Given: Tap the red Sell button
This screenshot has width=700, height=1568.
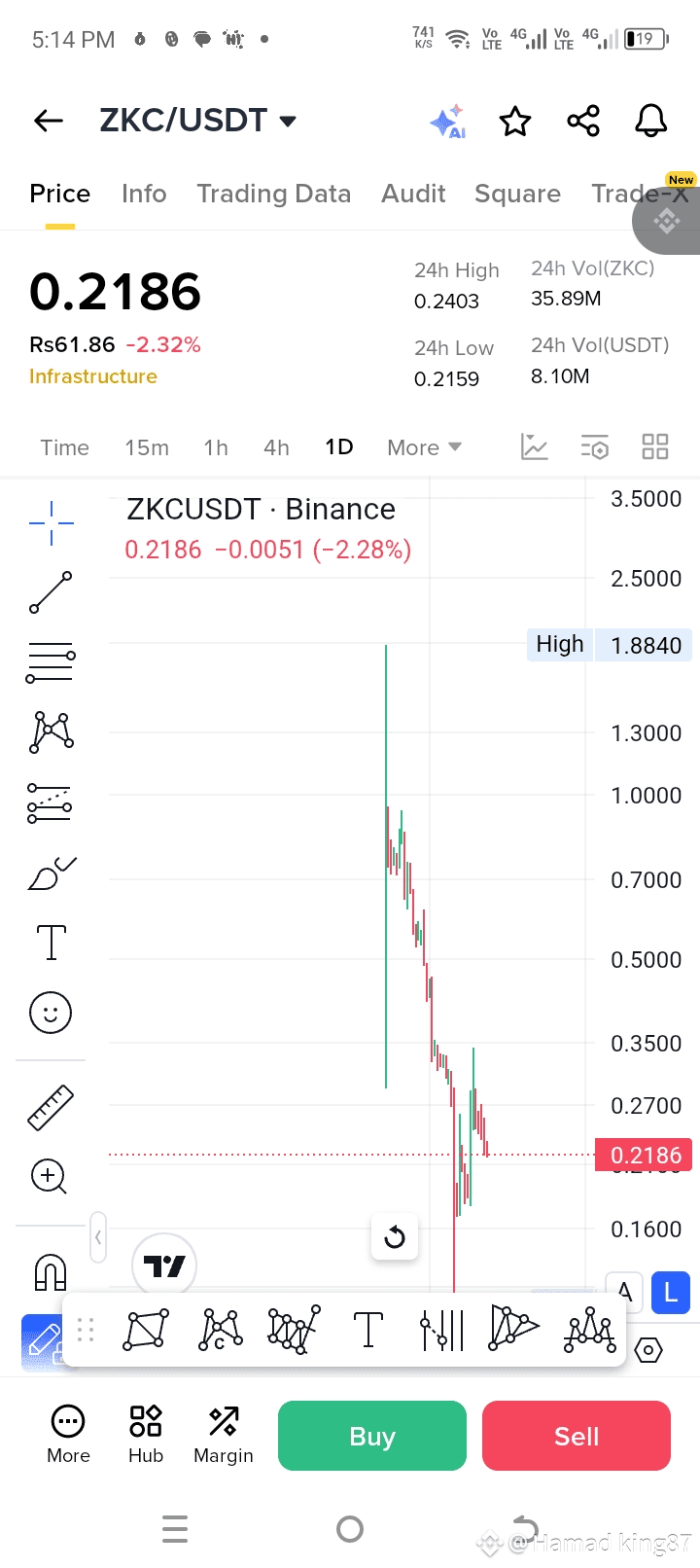Looking at the screenshot, I should click(x=577, y=1436).
